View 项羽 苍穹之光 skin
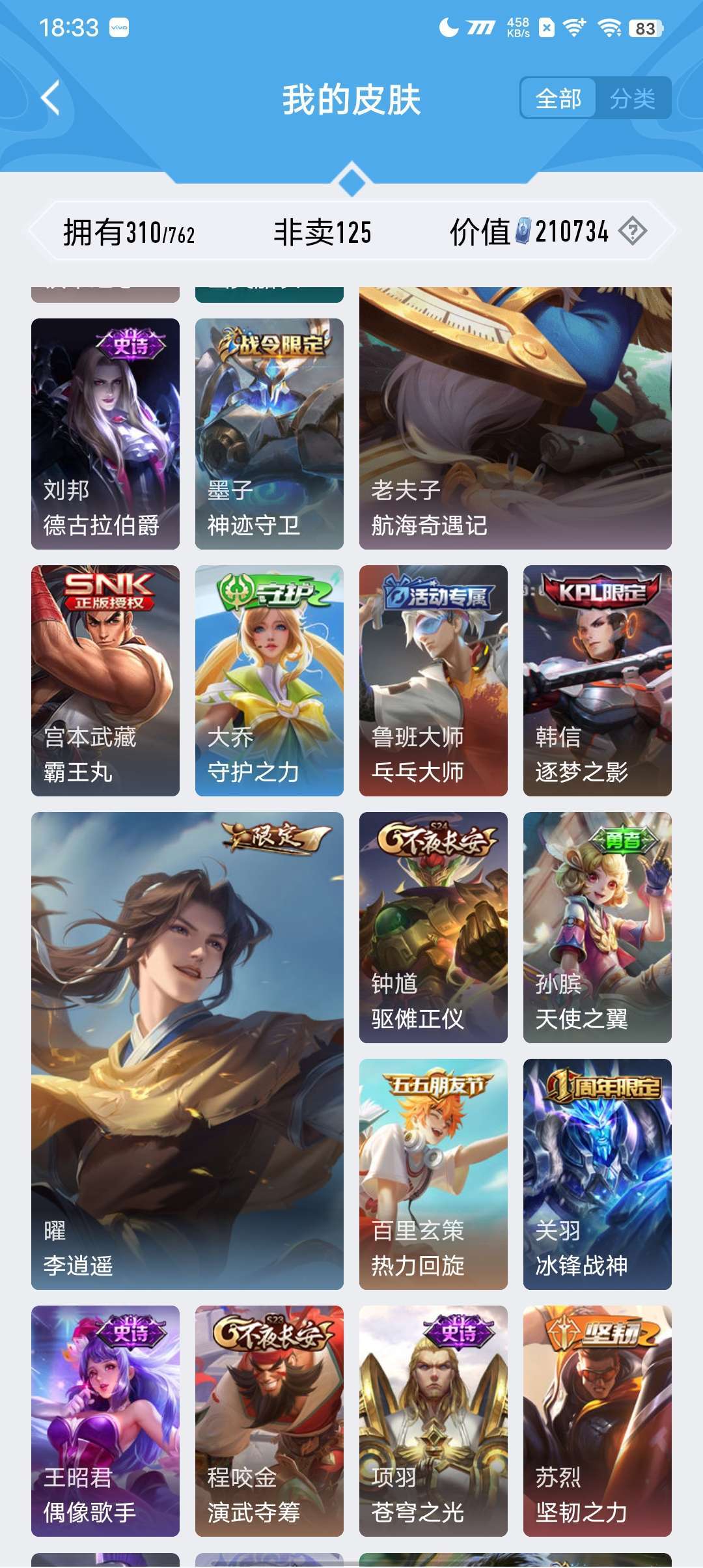This screenshot has height=1568, width=703. 434,1420
